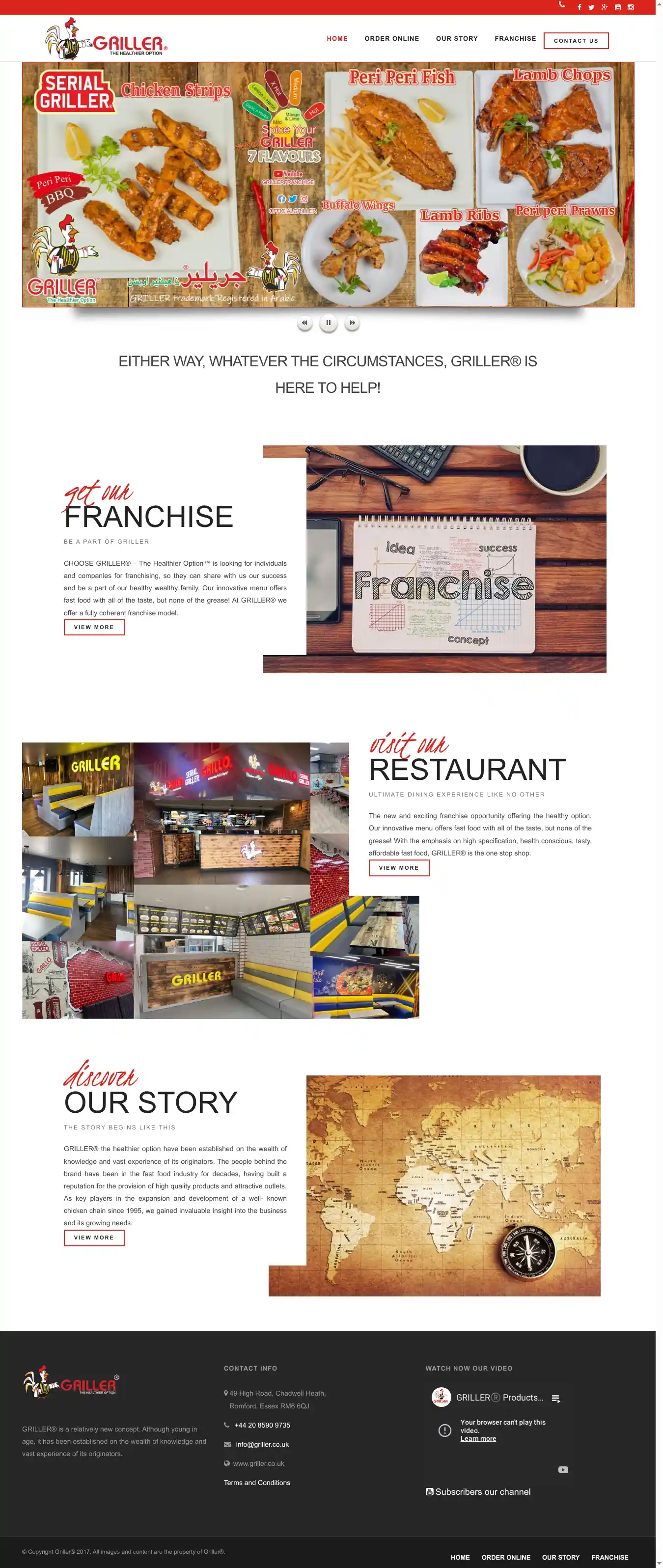Image resolution: width=663 pixels, height=1568 pixels.
Task: View more about the franchise
Action: (x=94, y=627)
